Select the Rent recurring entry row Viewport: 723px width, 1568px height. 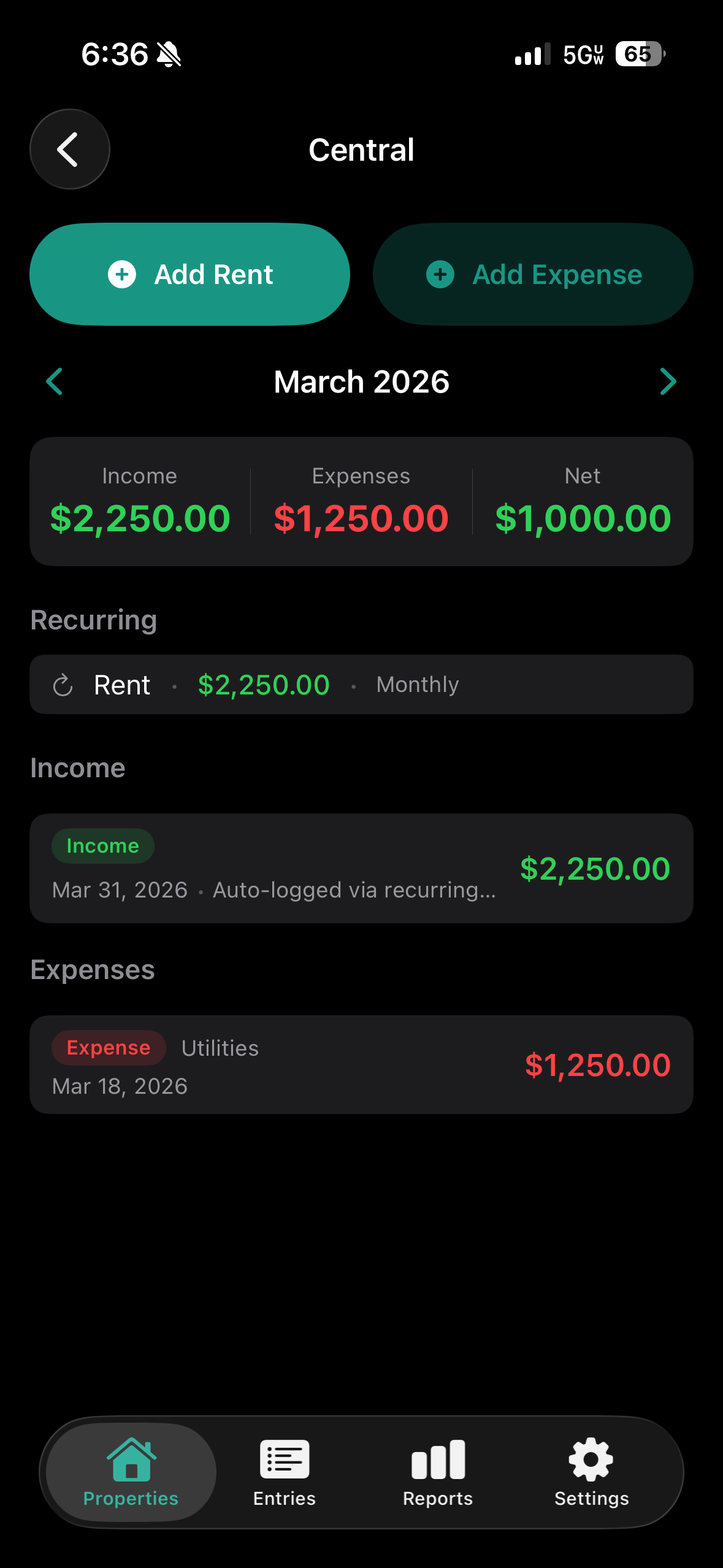[361, 685]
